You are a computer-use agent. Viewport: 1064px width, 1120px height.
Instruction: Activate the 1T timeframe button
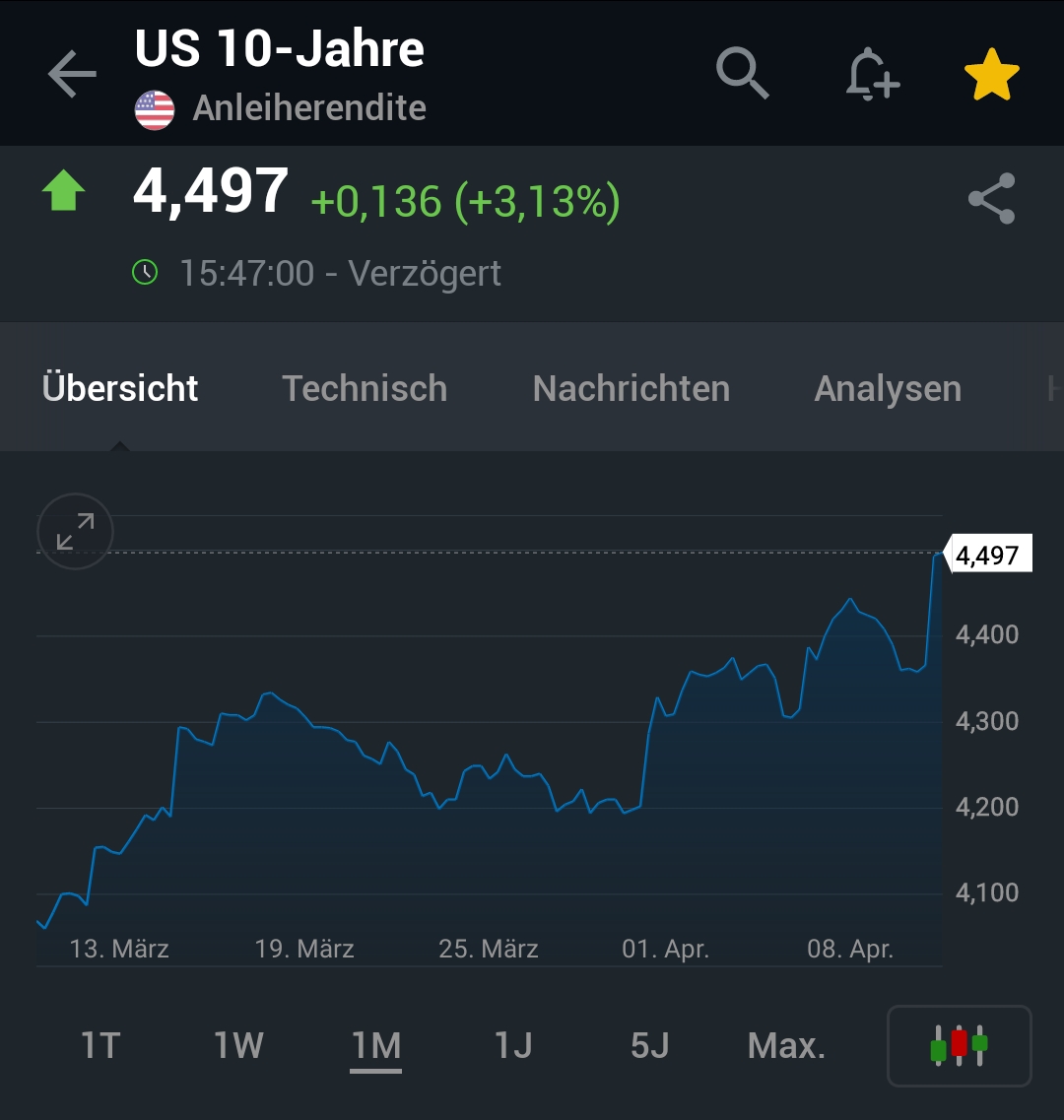click(x=101, y=1046)
